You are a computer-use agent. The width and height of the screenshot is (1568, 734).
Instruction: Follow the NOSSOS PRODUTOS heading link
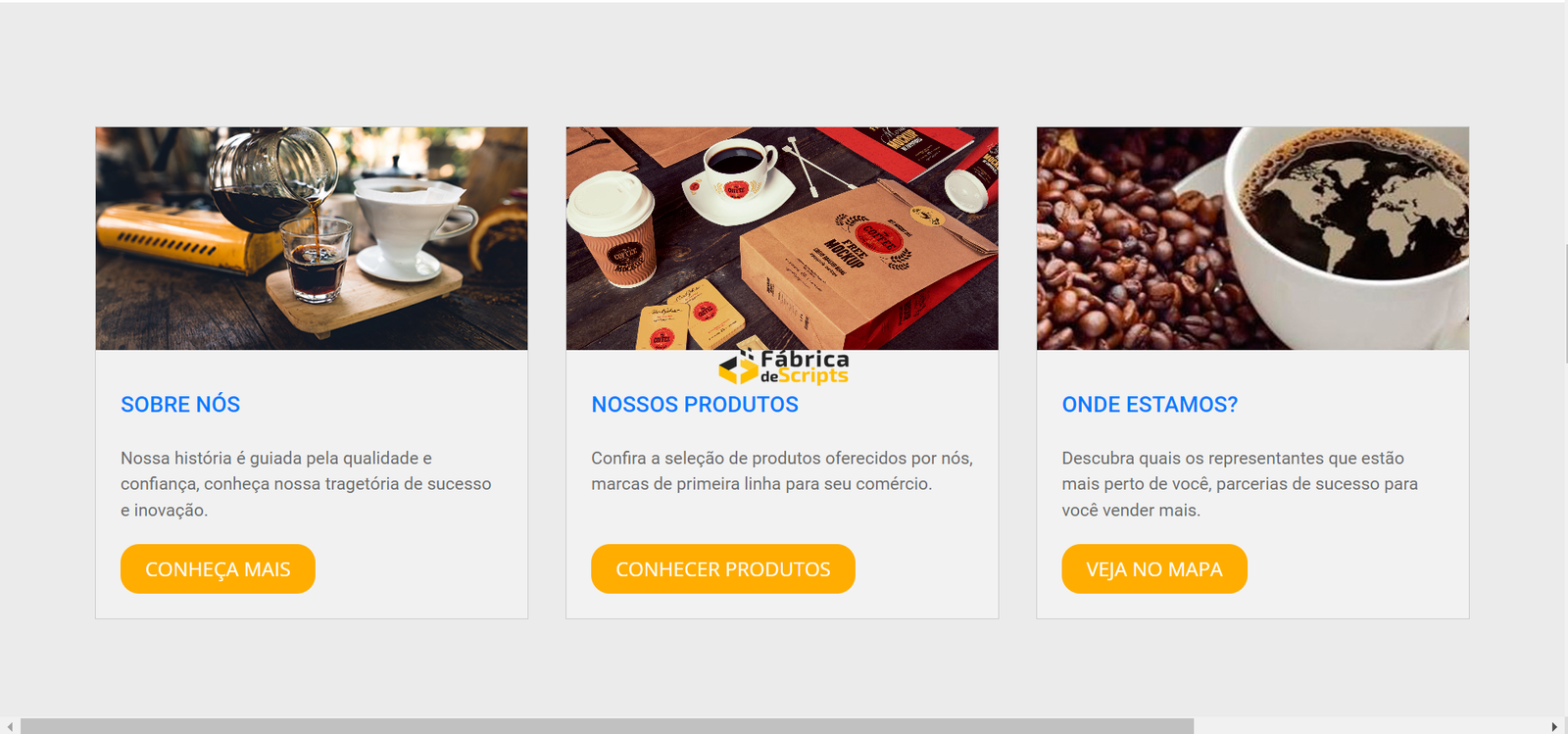coord(695,405)
